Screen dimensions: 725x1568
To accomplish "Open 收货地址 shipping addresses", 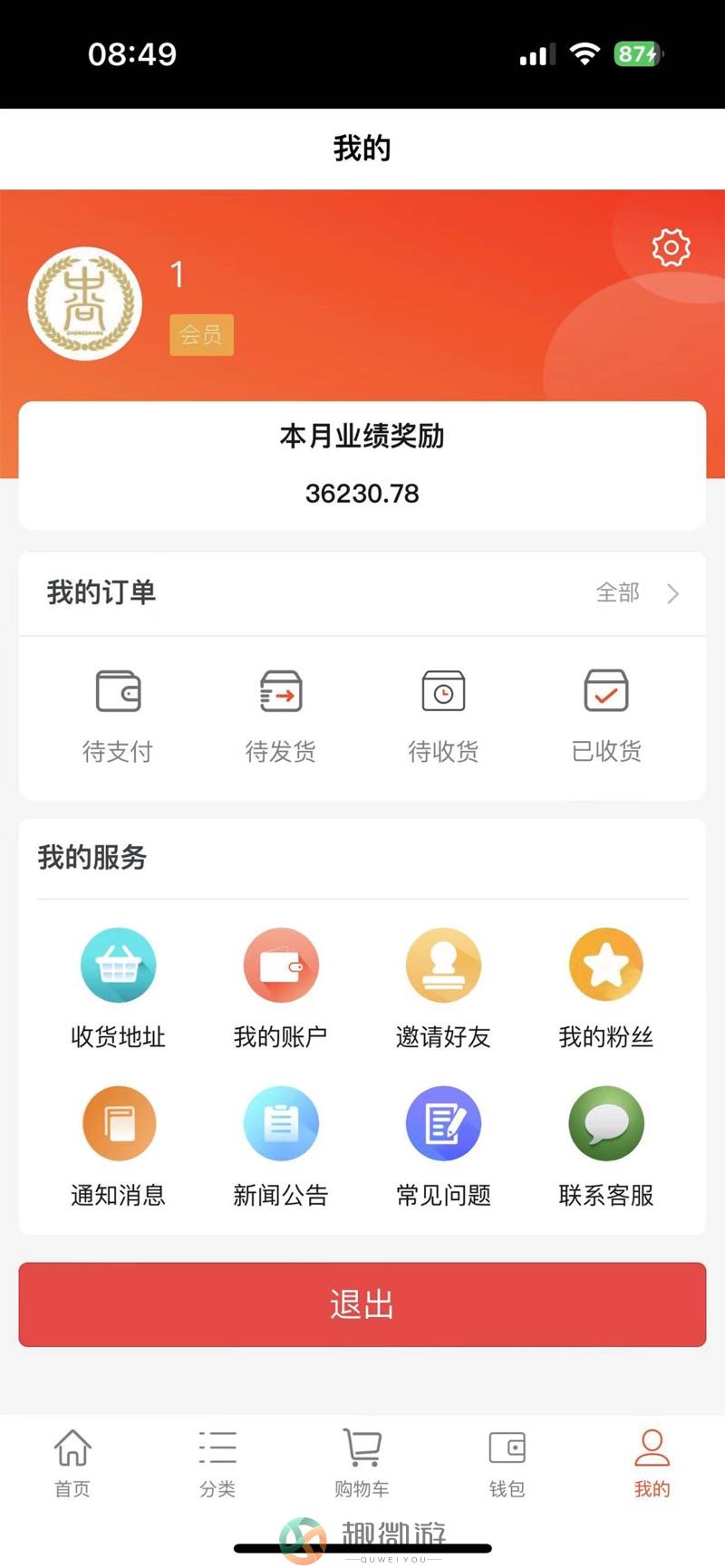I will click(118, 989).
